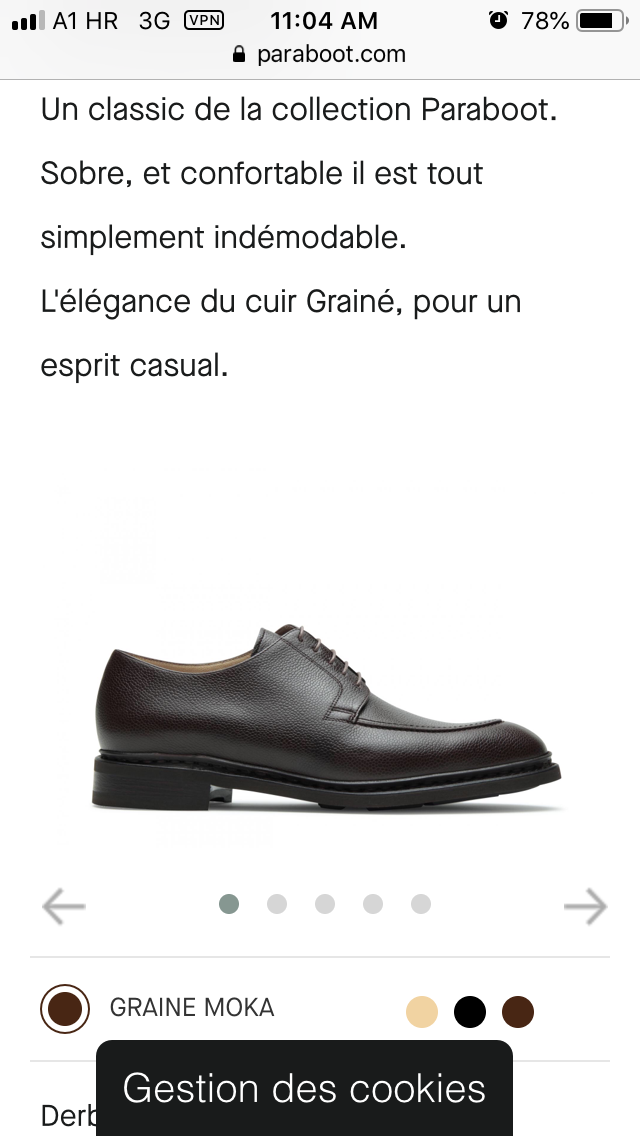This screenshot has width=640, height=1136.
Task: Select the black color swatch
Action: pos(470,1011)
